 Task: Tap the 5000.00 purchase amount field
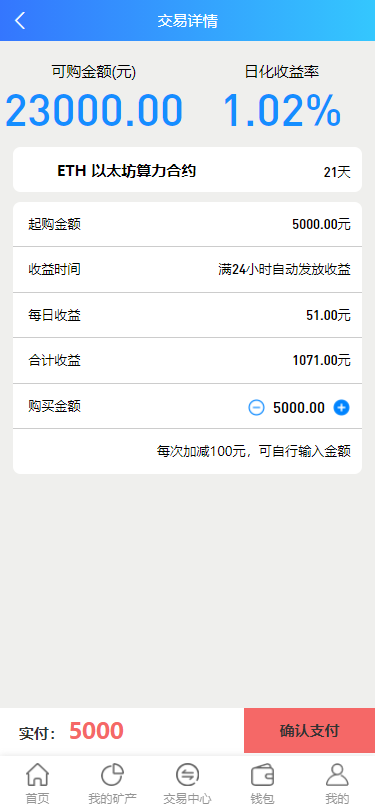(x=299, y=408)
